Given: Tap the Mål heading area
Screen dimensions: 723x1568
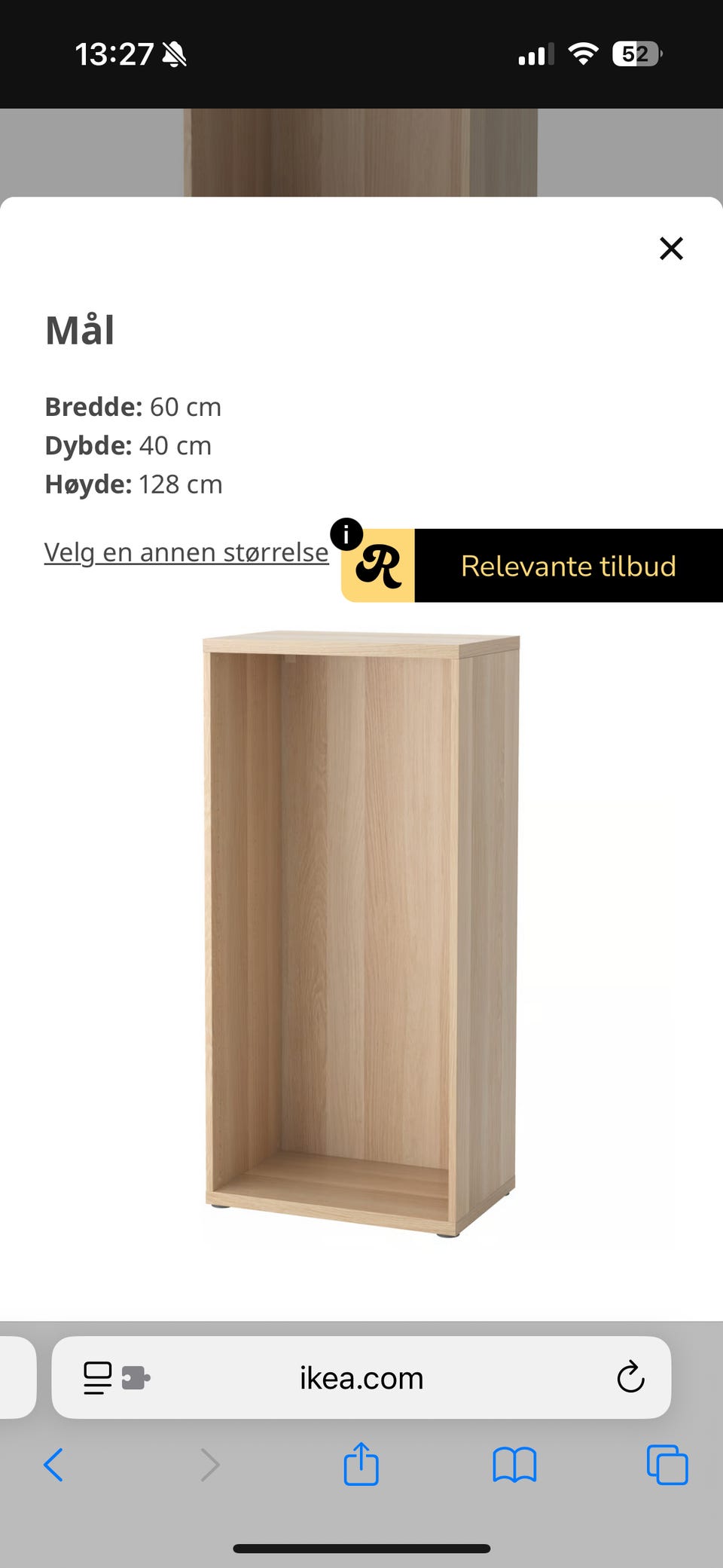Looking at the screenshot, I should [x=80, y=330].
